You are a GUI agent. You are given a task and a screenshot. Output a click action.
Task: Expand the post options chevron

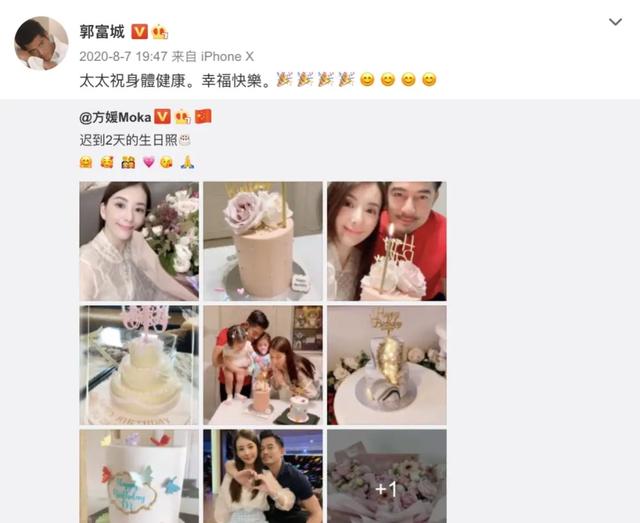pyautogui.click(x=616, y=21)
